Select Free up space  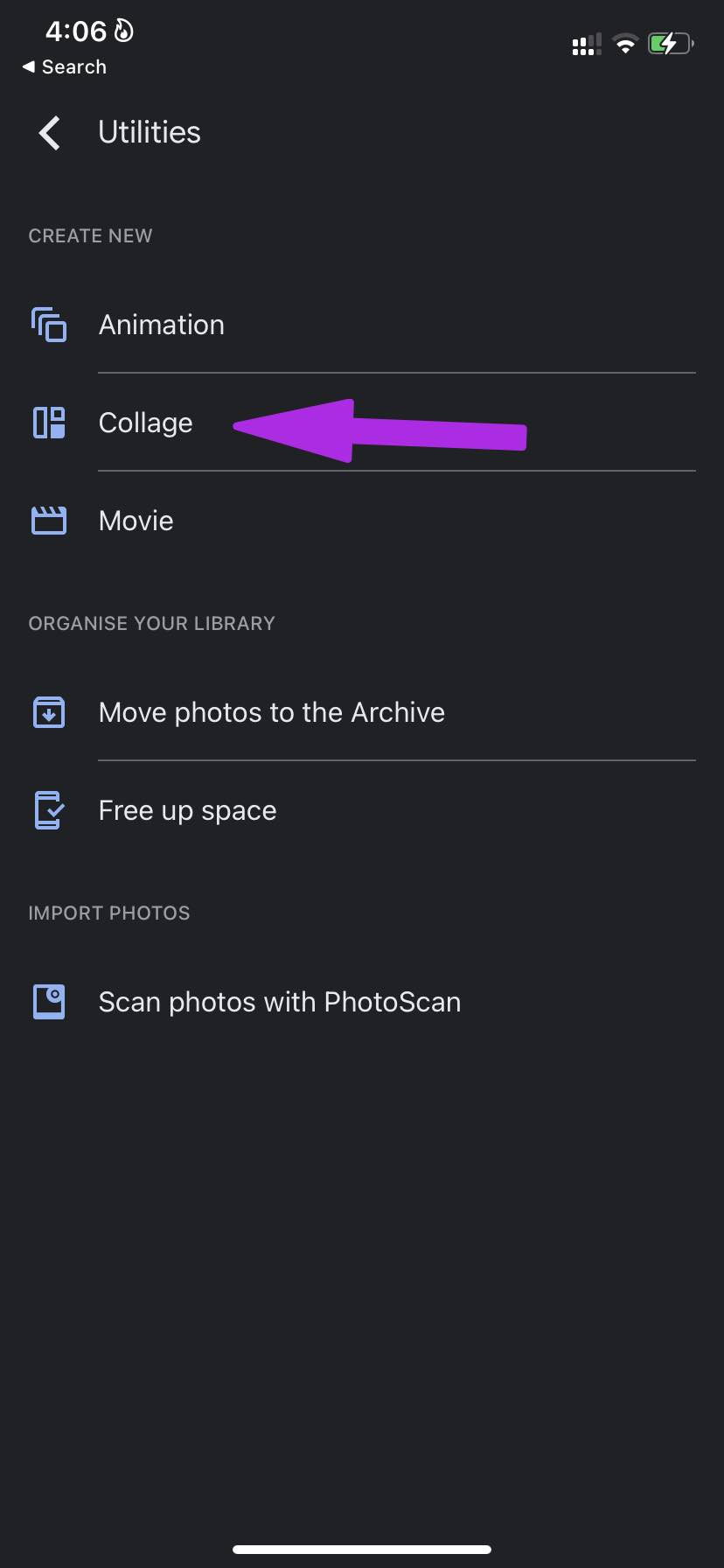362,810
